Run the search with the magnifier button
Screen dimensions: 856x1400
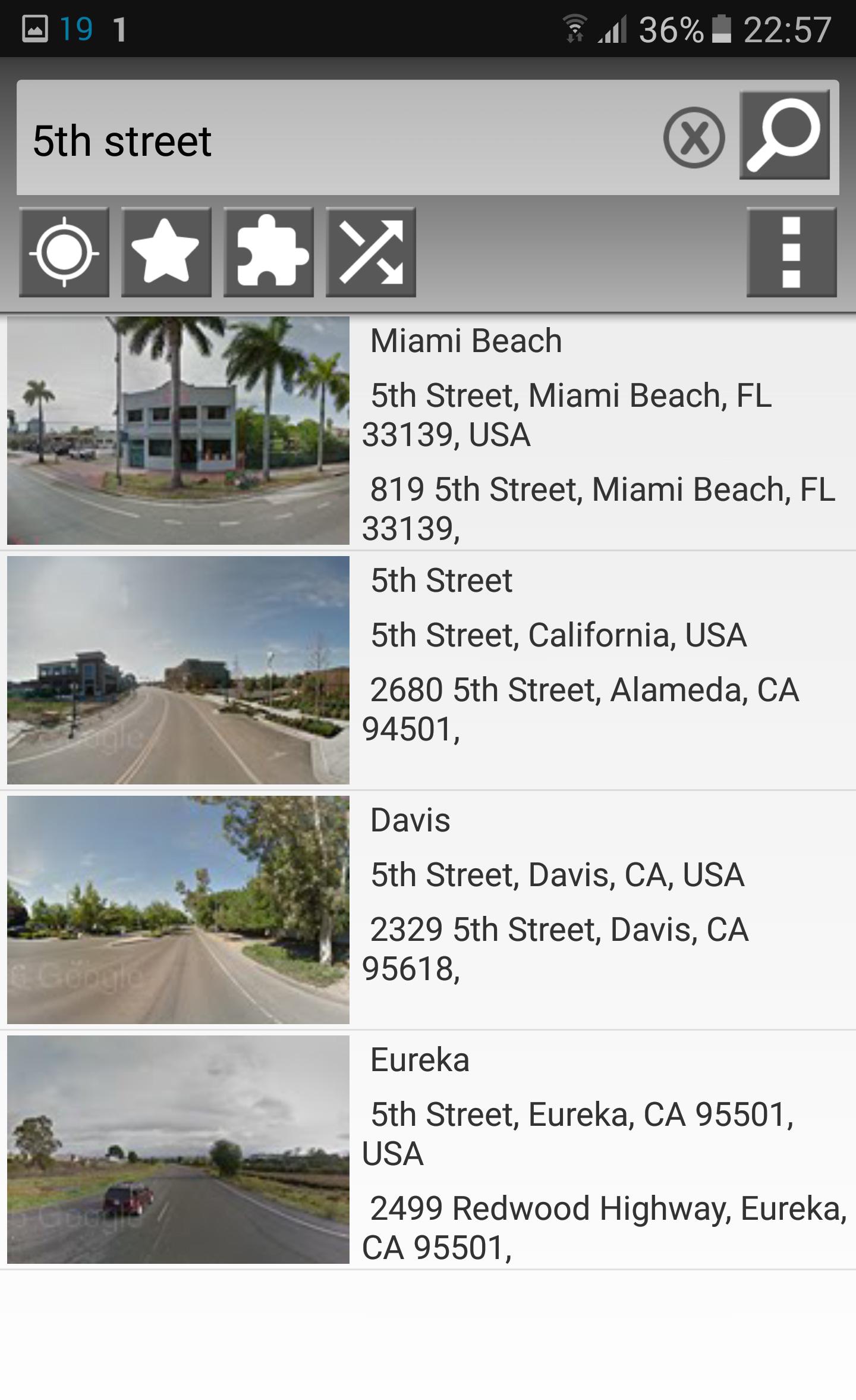tap(785, 135)
